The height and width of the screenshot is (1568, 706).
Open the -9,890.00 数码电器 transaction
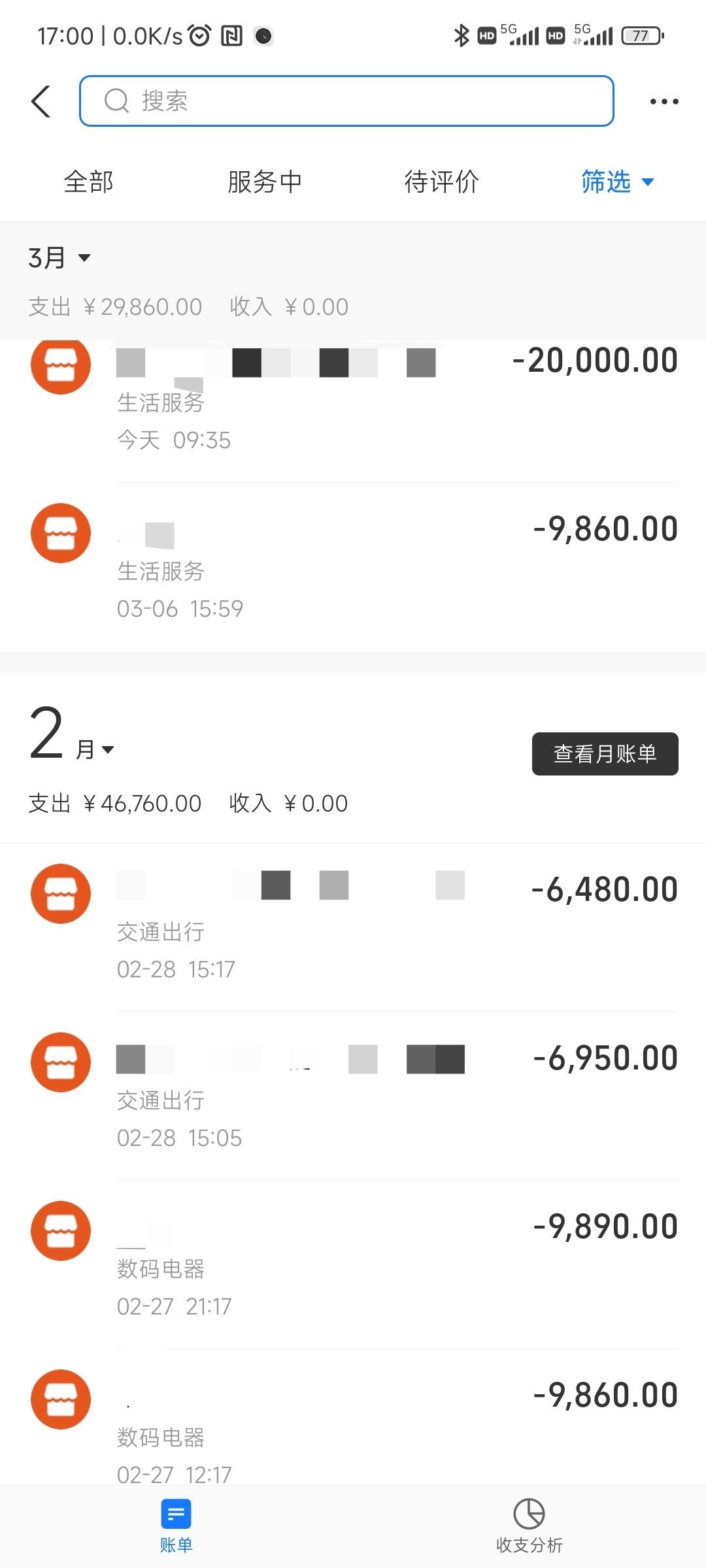pyautogui.click(x=353, y=1265)
